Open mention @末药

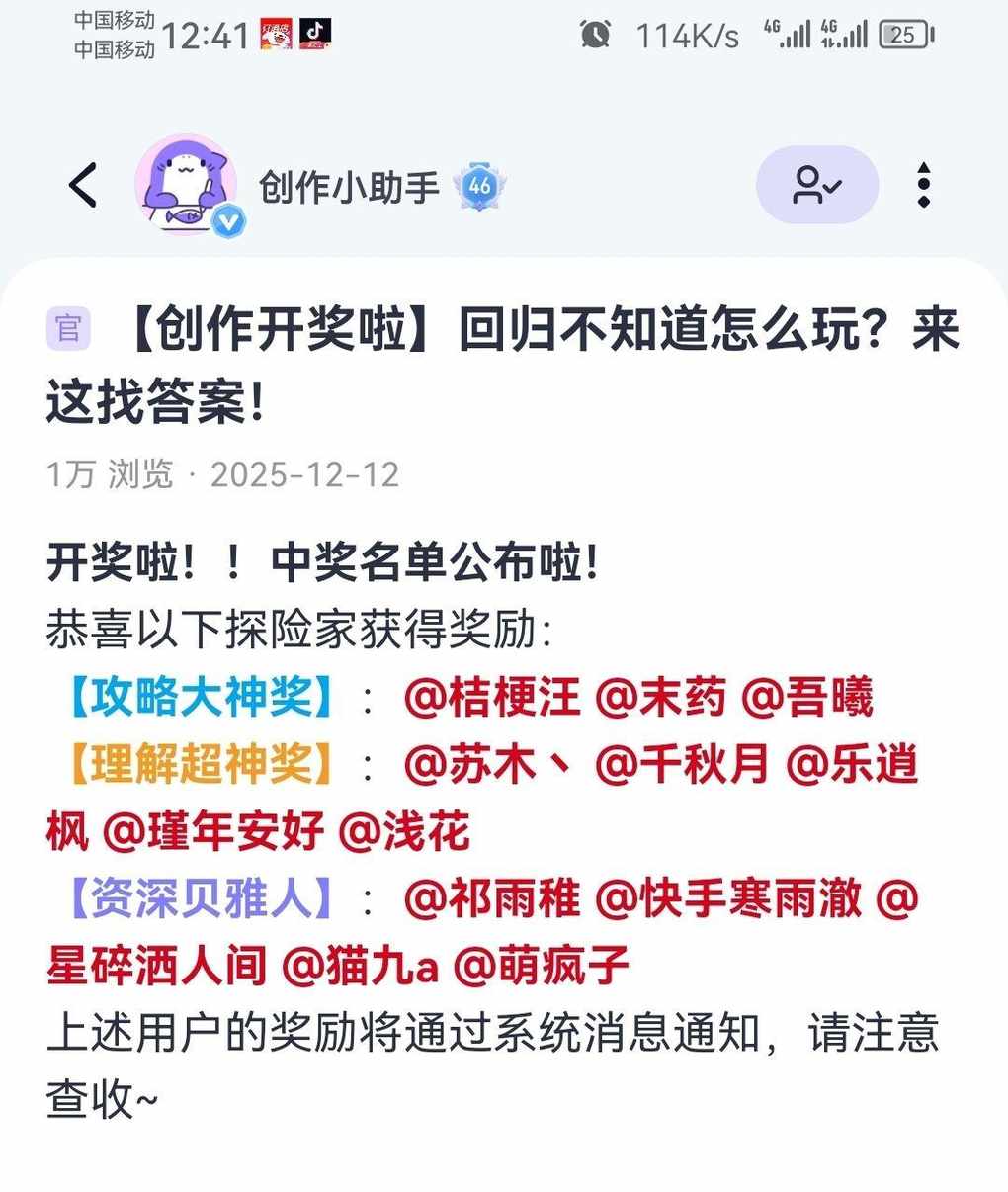point(661,698)
